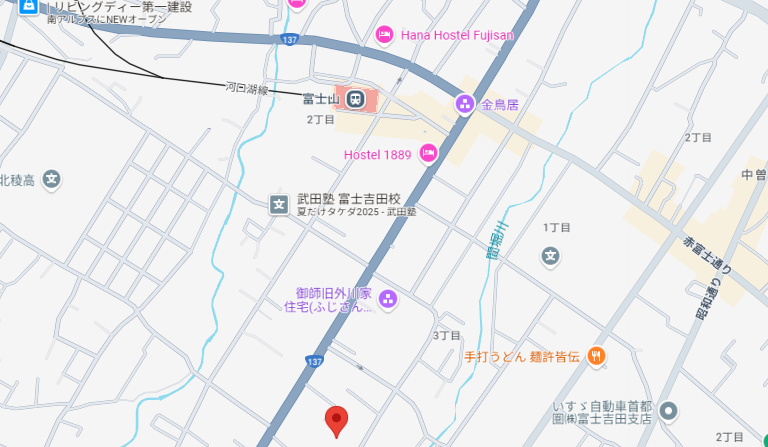
Task: Select the 北稜高 school marker
Action: coord(52,180)
